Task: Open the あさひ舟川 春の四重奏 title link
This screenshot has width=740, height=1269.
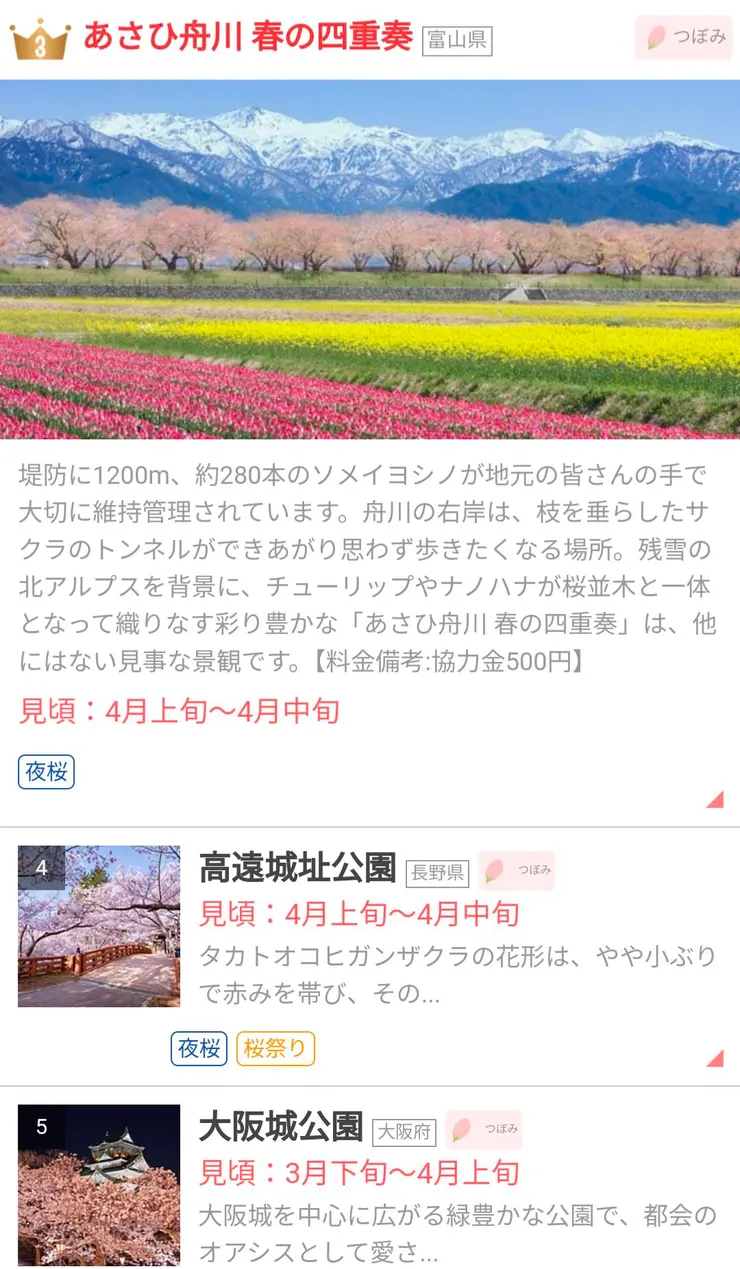Action: [x=245, y=37]
